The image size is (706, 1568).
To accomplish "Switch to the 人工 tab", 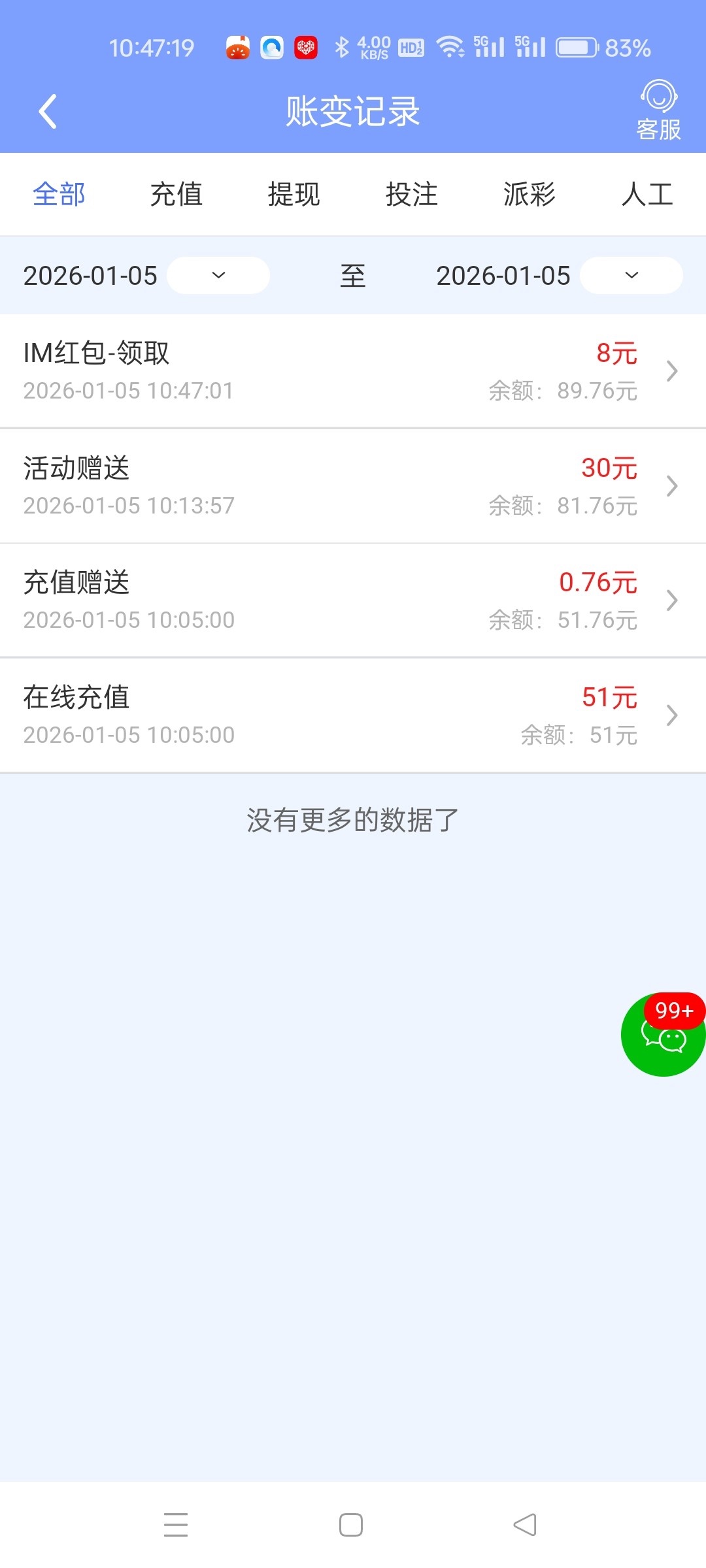I will [x=647, y=195].
